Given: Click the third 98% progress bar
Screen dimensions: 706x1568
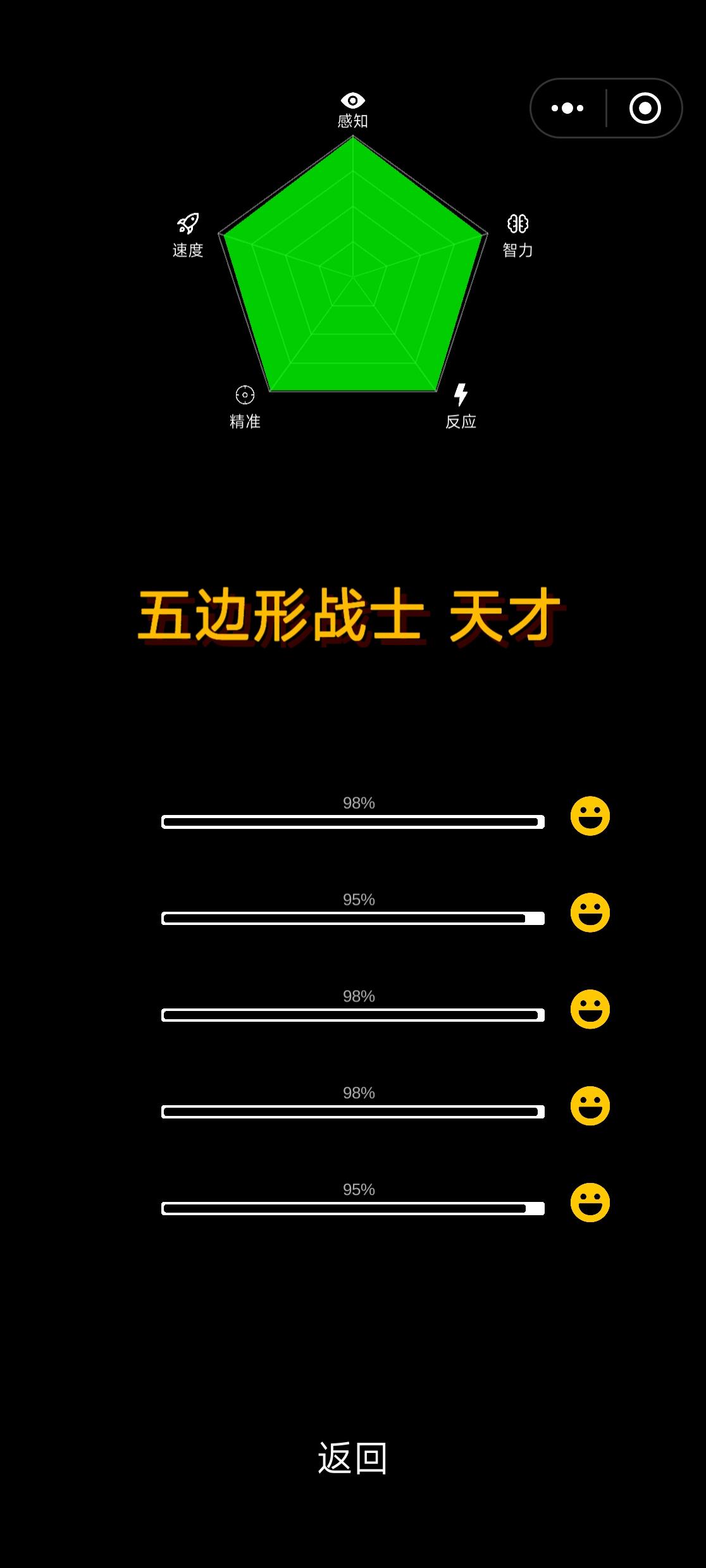Looking at the screenshot, I should point(352,1016).
